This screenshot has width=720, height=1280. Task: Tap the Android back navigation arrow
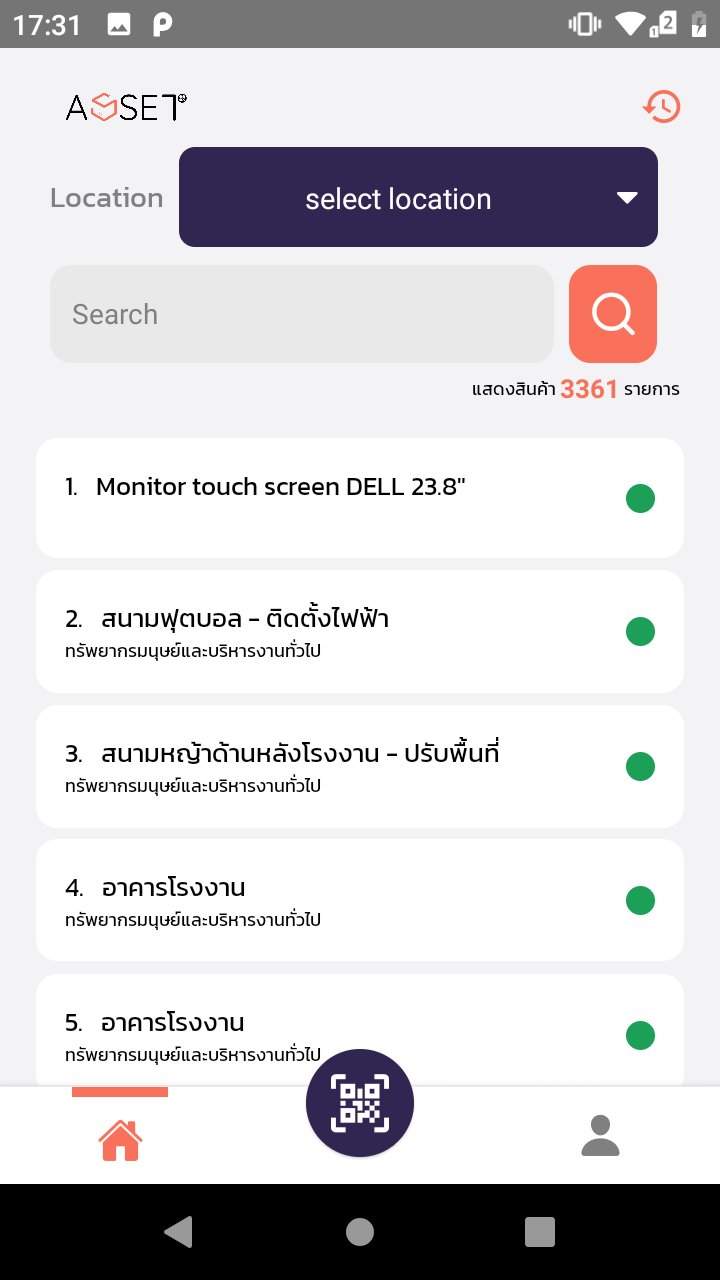pos(180,1232)
